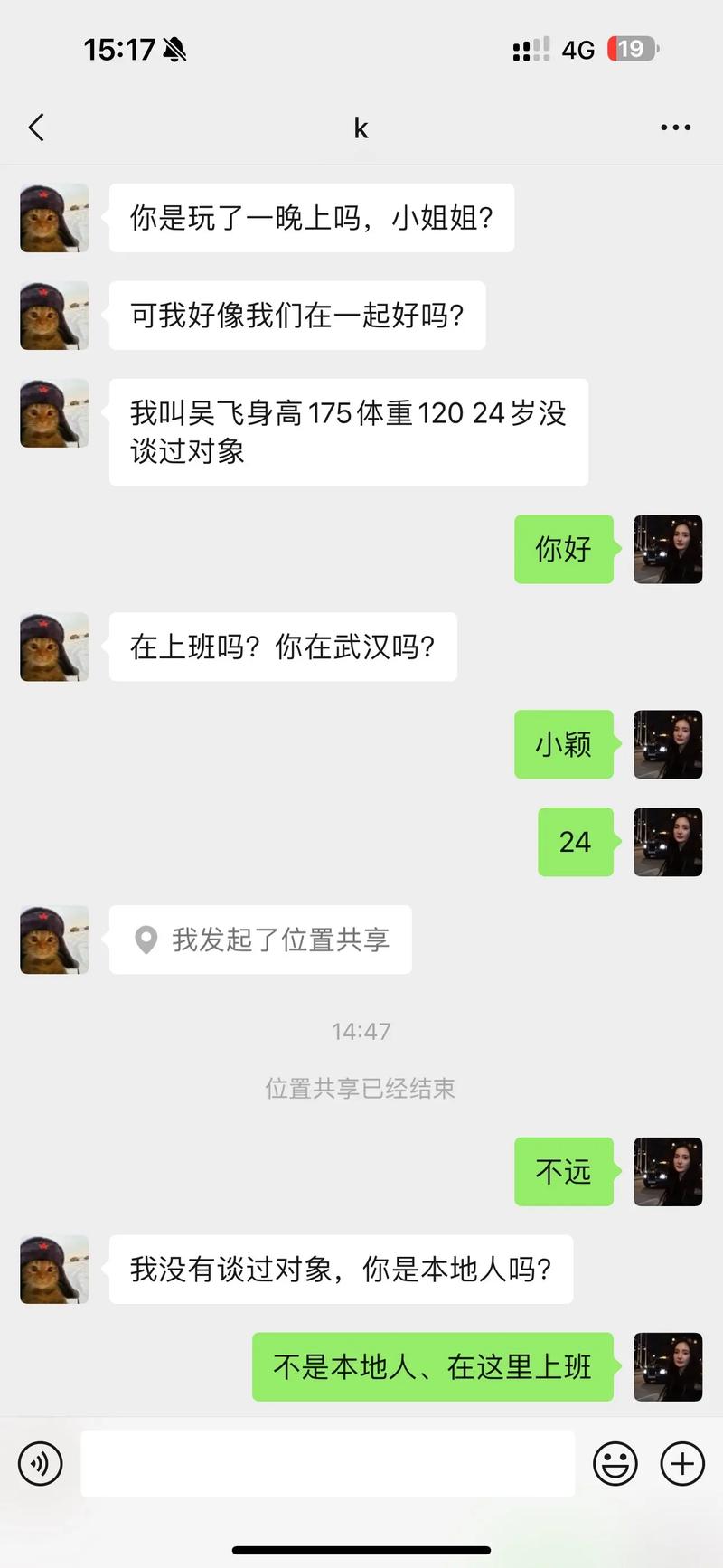Switch to voice message input
Screen dimensions: 723x1568
coord(41,1463)
